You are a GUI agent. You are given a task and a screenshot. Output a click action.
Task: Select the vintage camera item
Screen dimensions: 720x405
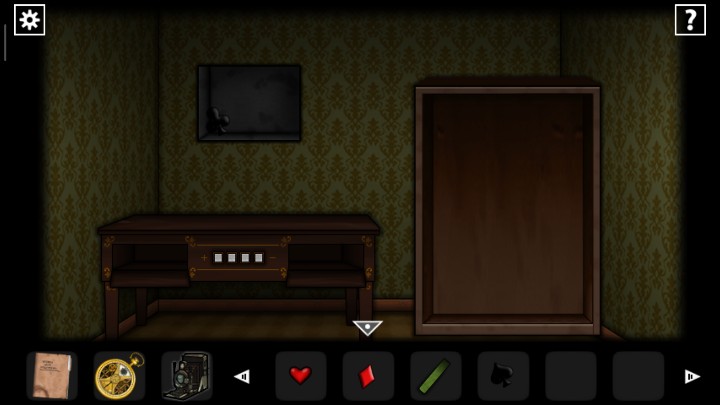click(187, 376)
